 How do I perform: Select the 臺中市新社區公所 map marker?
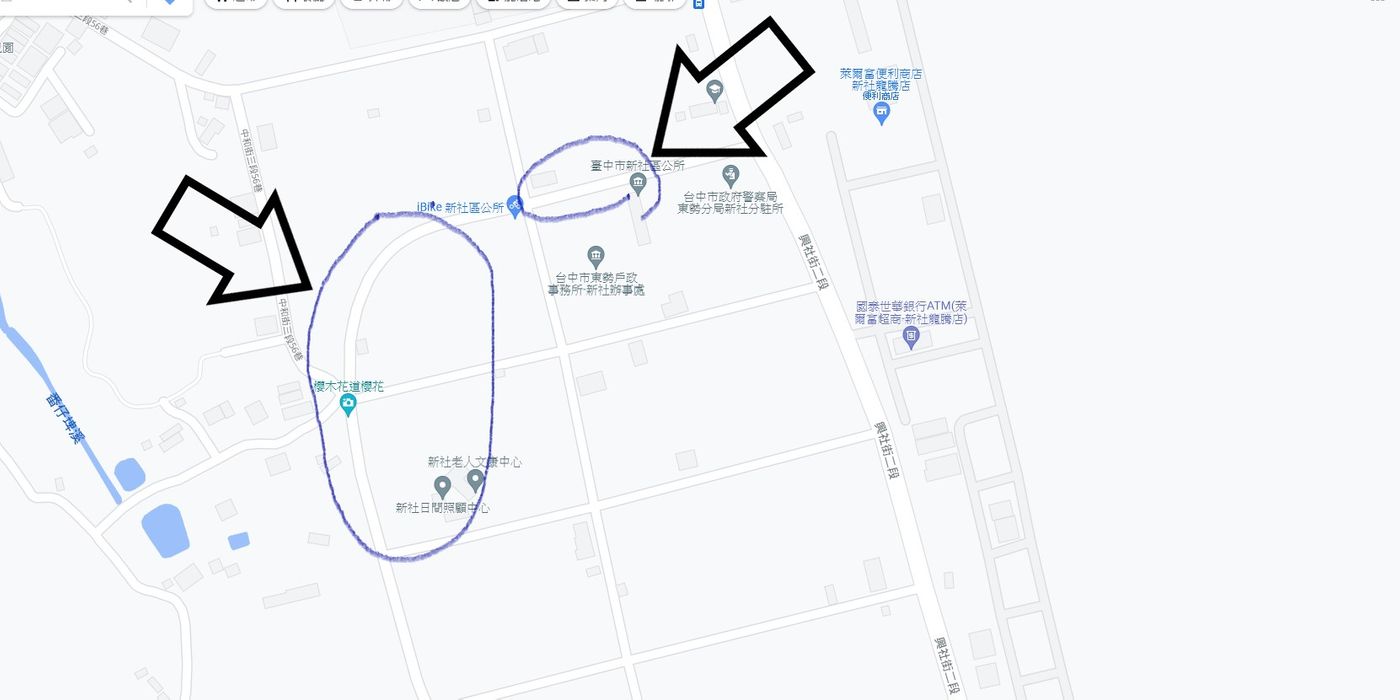(637, 183)
